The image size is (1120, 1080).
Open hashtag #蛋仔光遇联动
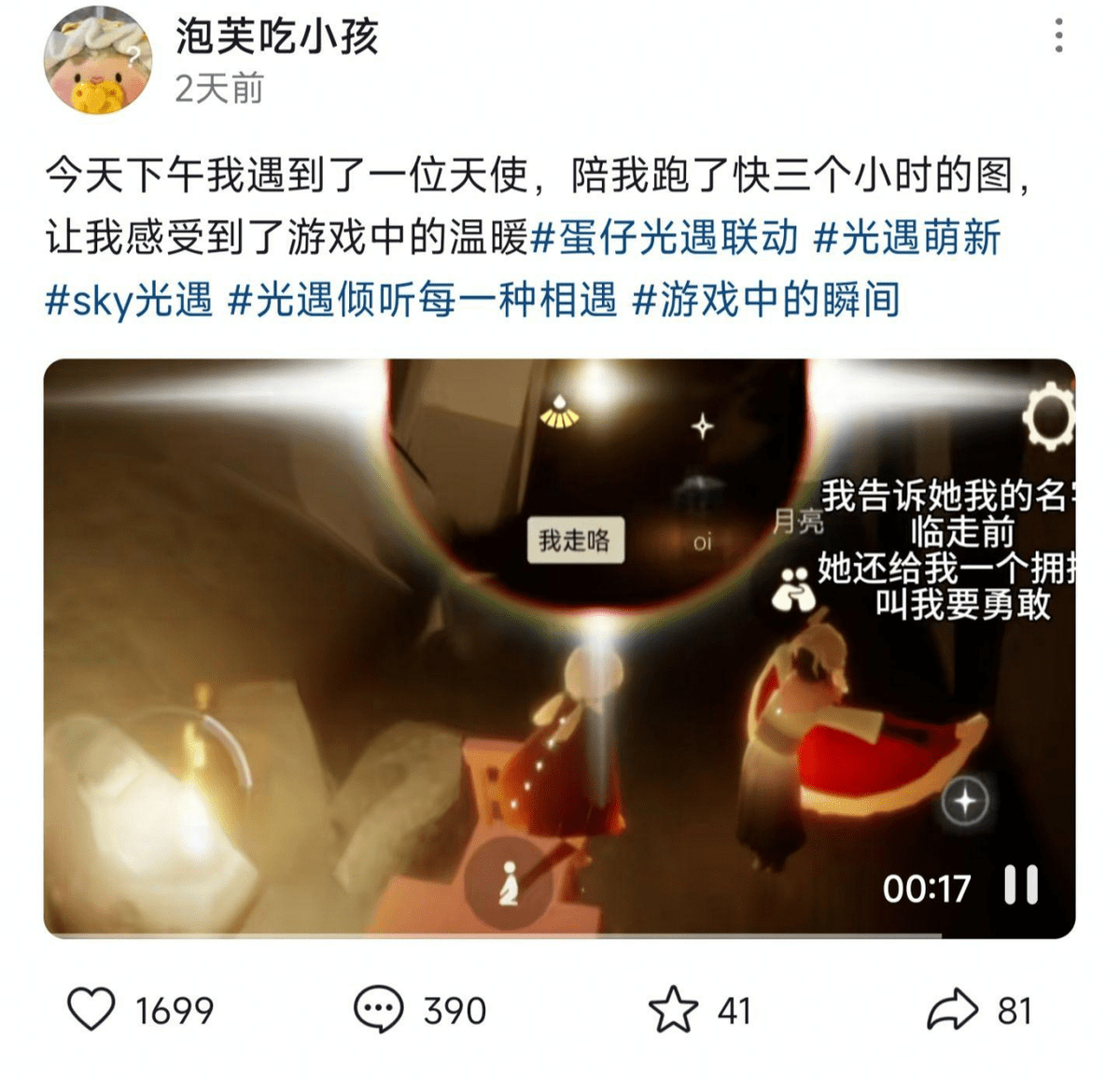coord(665,237)
